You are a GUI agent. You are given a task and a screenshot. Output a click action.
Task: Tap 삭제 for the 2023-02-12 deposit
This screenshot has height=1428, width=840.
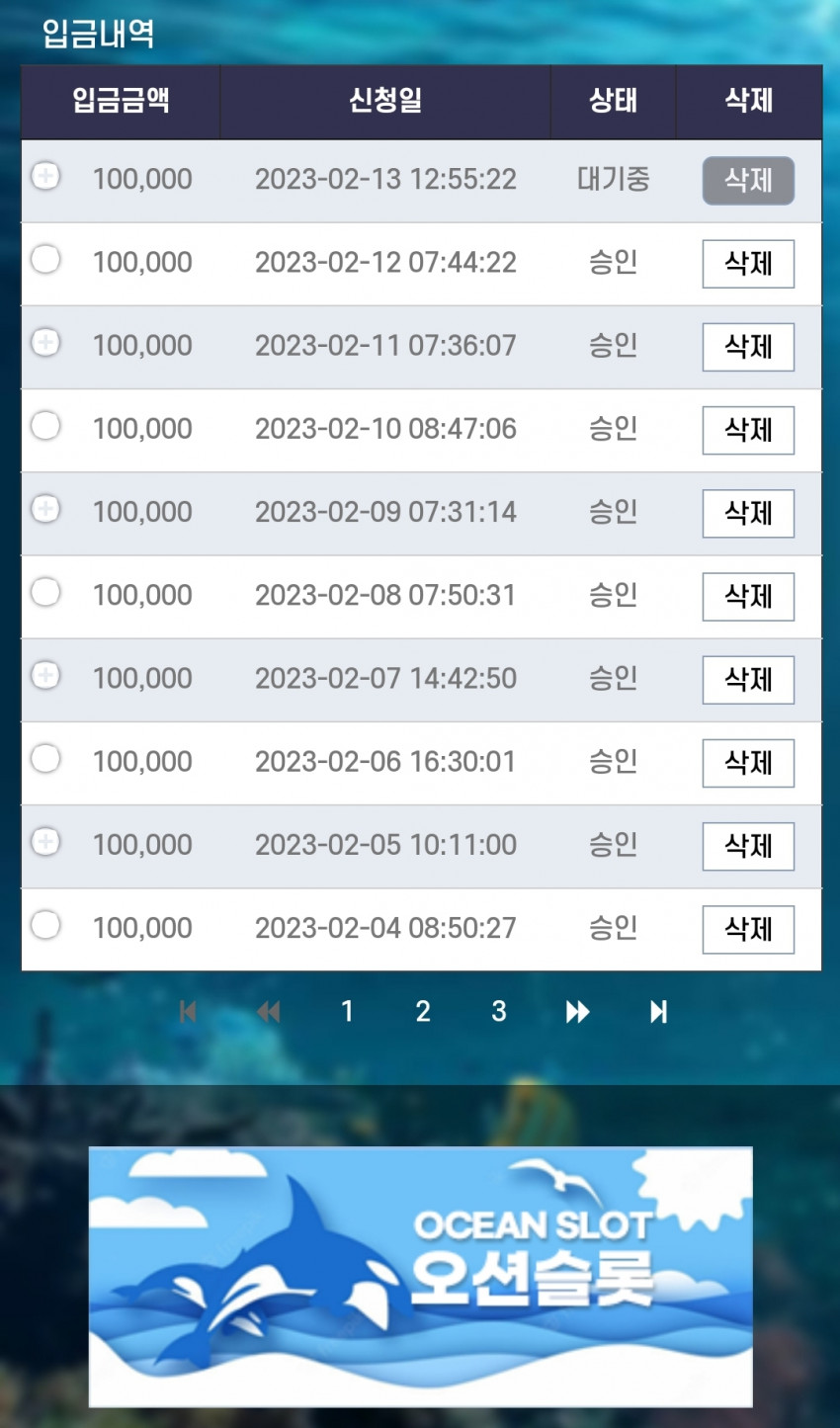[748, 264]
